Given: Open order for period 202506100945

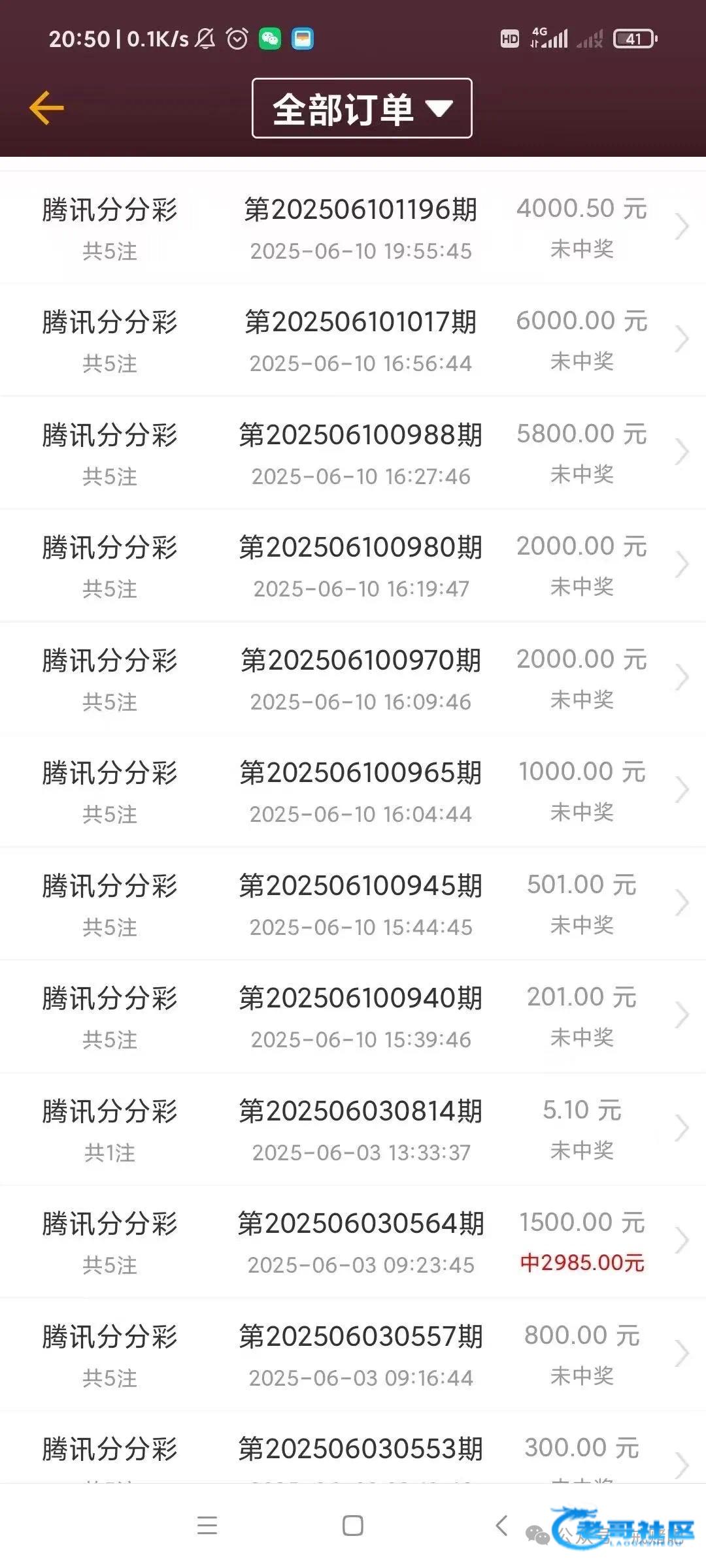Looking at the screenshot, I should tap(353, 904).
